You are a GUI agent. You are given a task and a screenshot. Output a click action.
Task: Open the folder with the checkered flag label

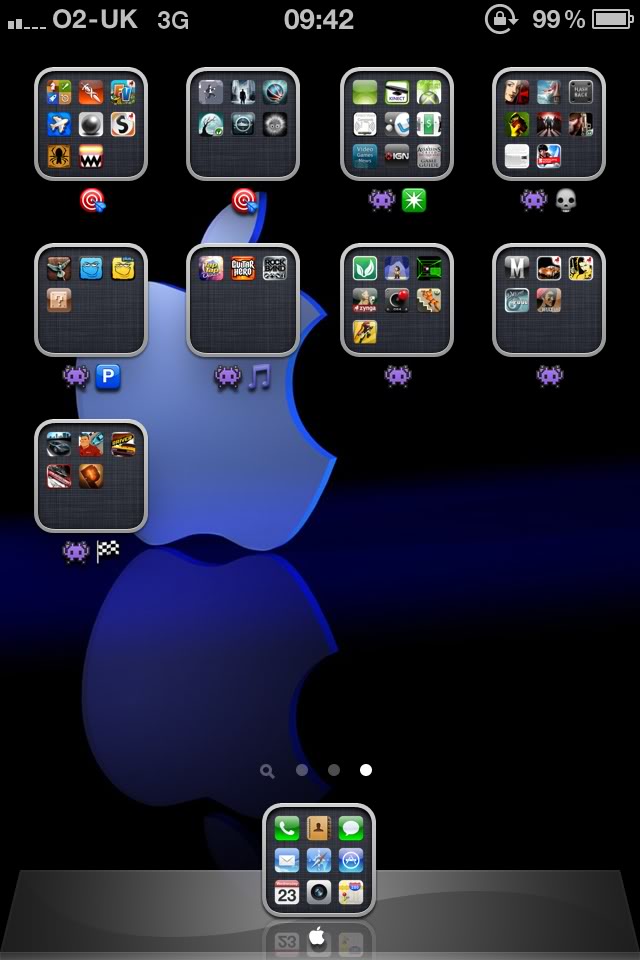click(91, 476)
